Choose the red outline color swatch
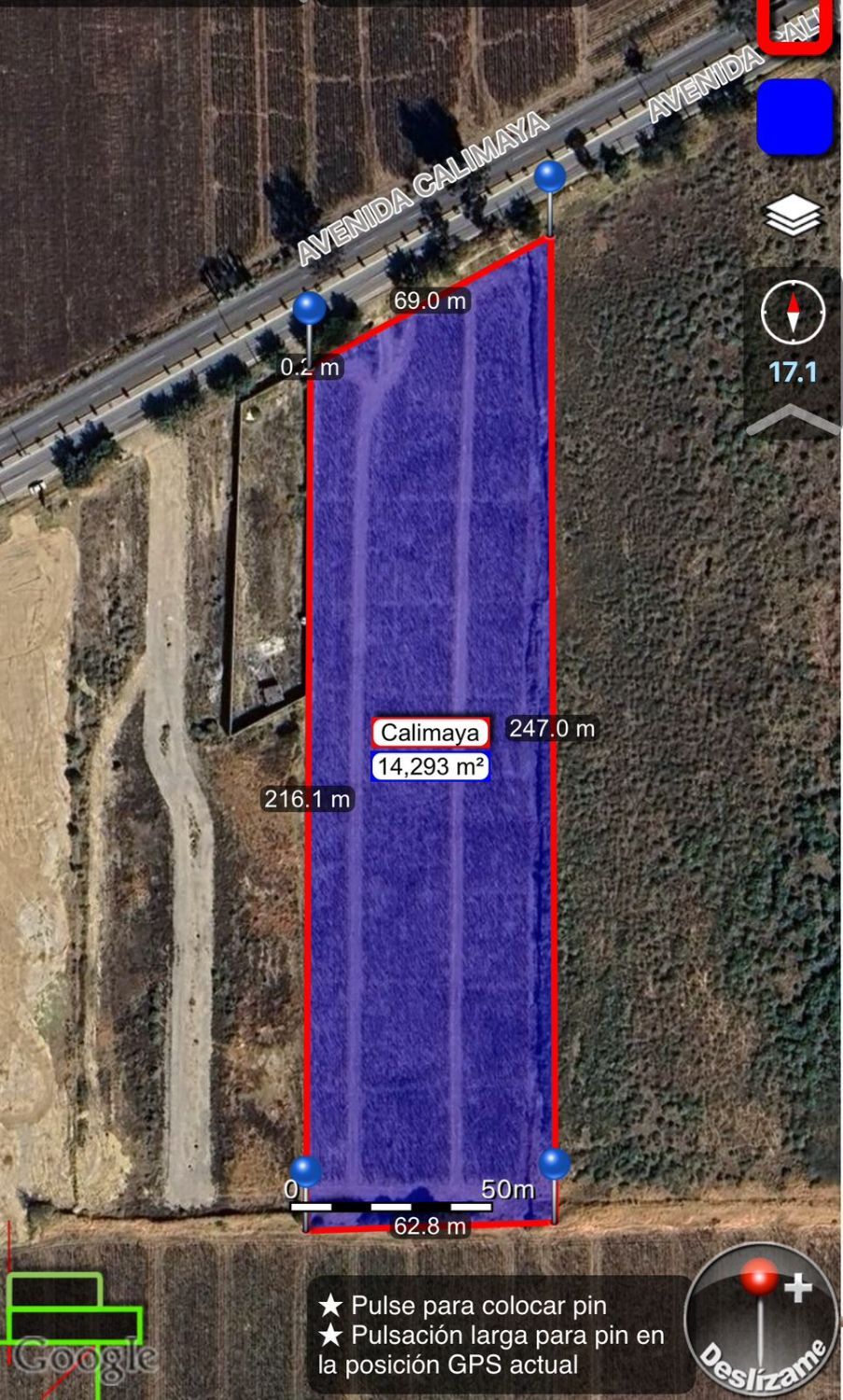The width and height of the screenshot is (843, 1400). coord(794,25)
